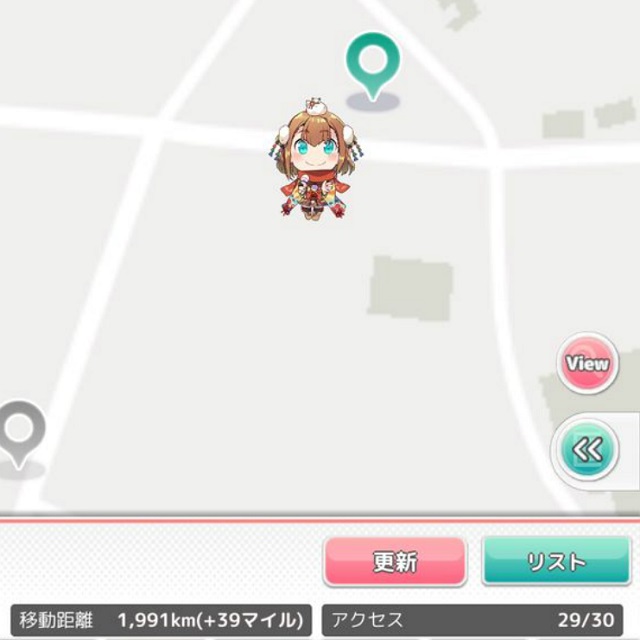Image resolution: width=640 pixels, height=640 pixels.
Task: Tap the pink View button
Action: tap(588, 364)
